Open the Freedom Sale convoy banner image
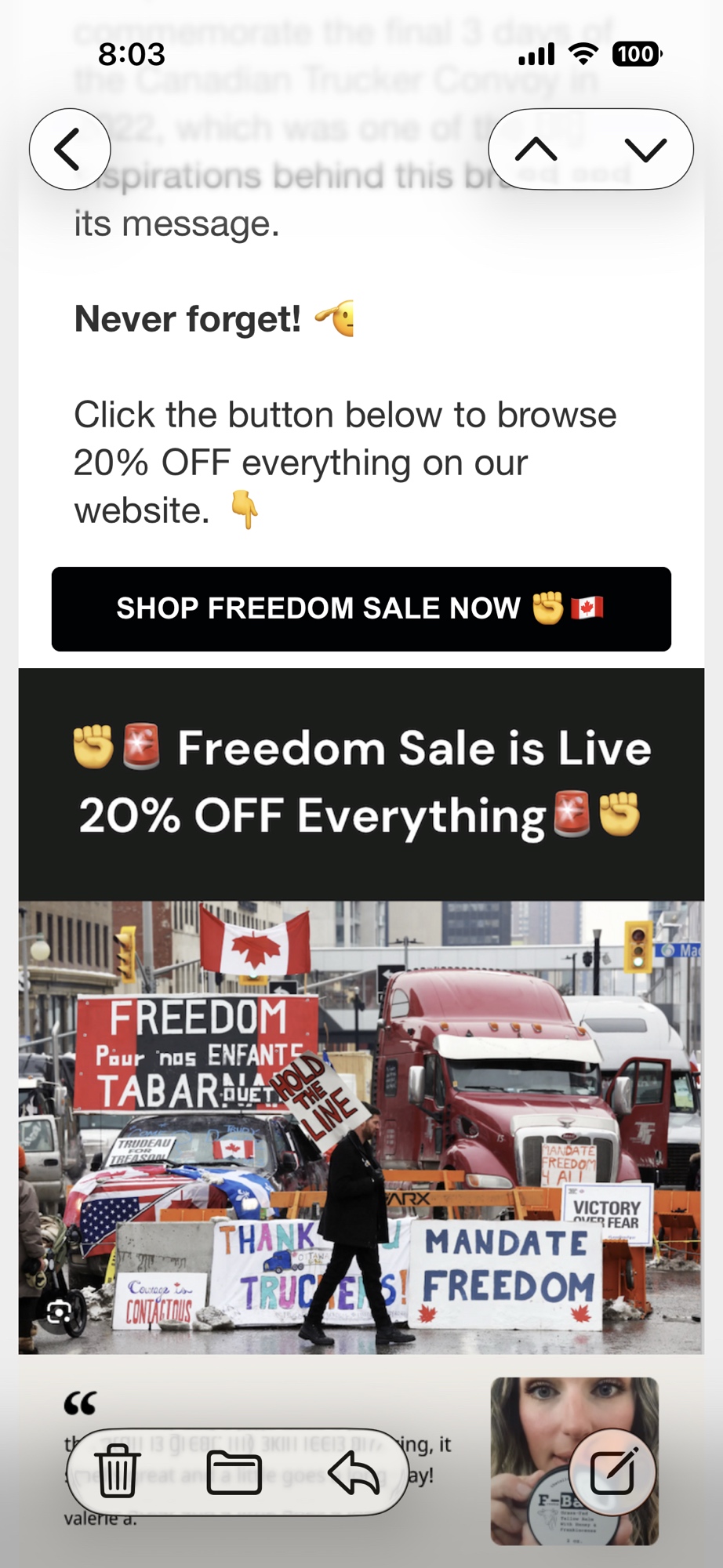The width and height of the screenshot is (723, 1568). (361, 1126)
